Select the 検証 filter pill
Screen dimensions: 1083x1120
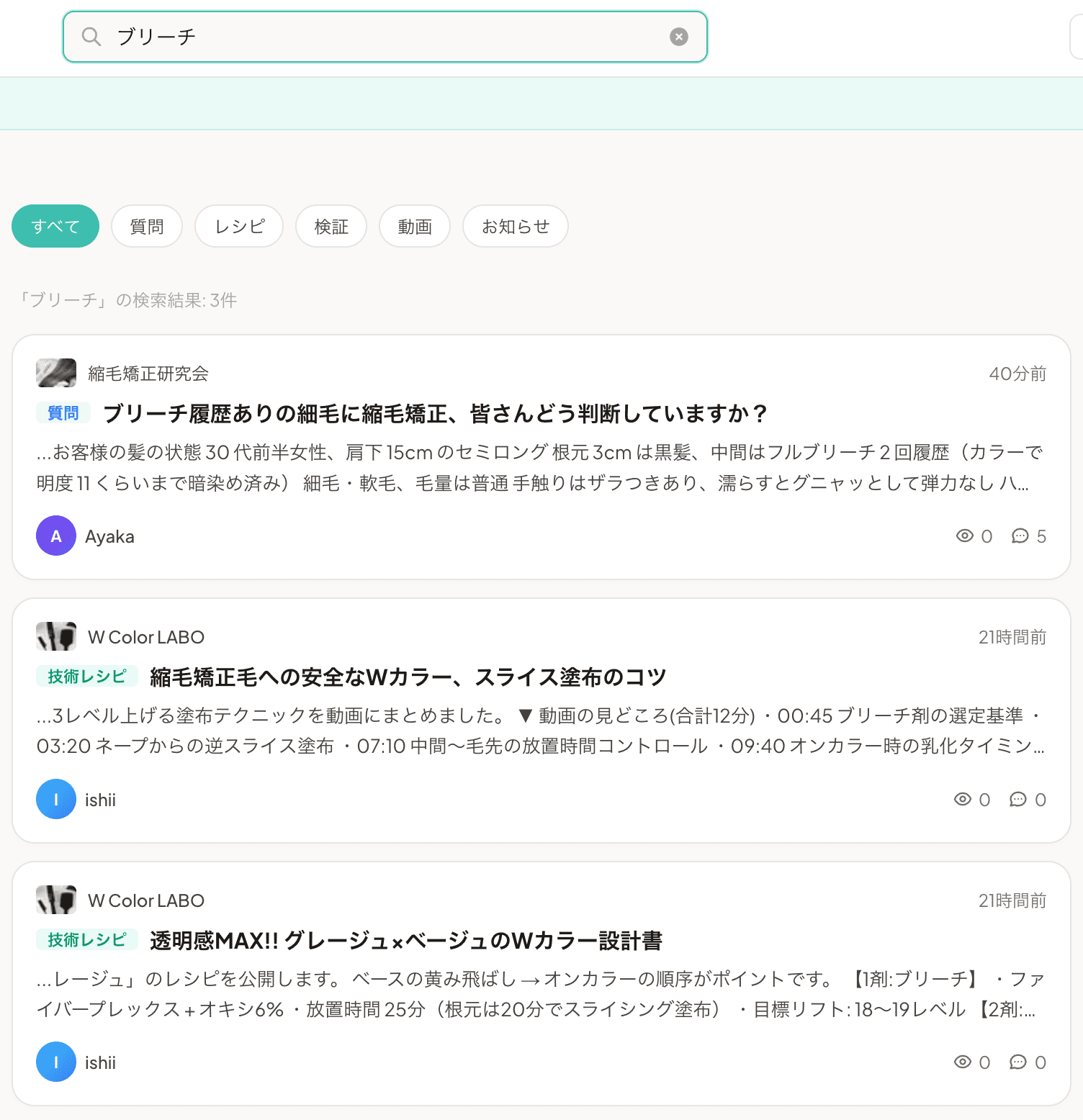click(331, 226)
